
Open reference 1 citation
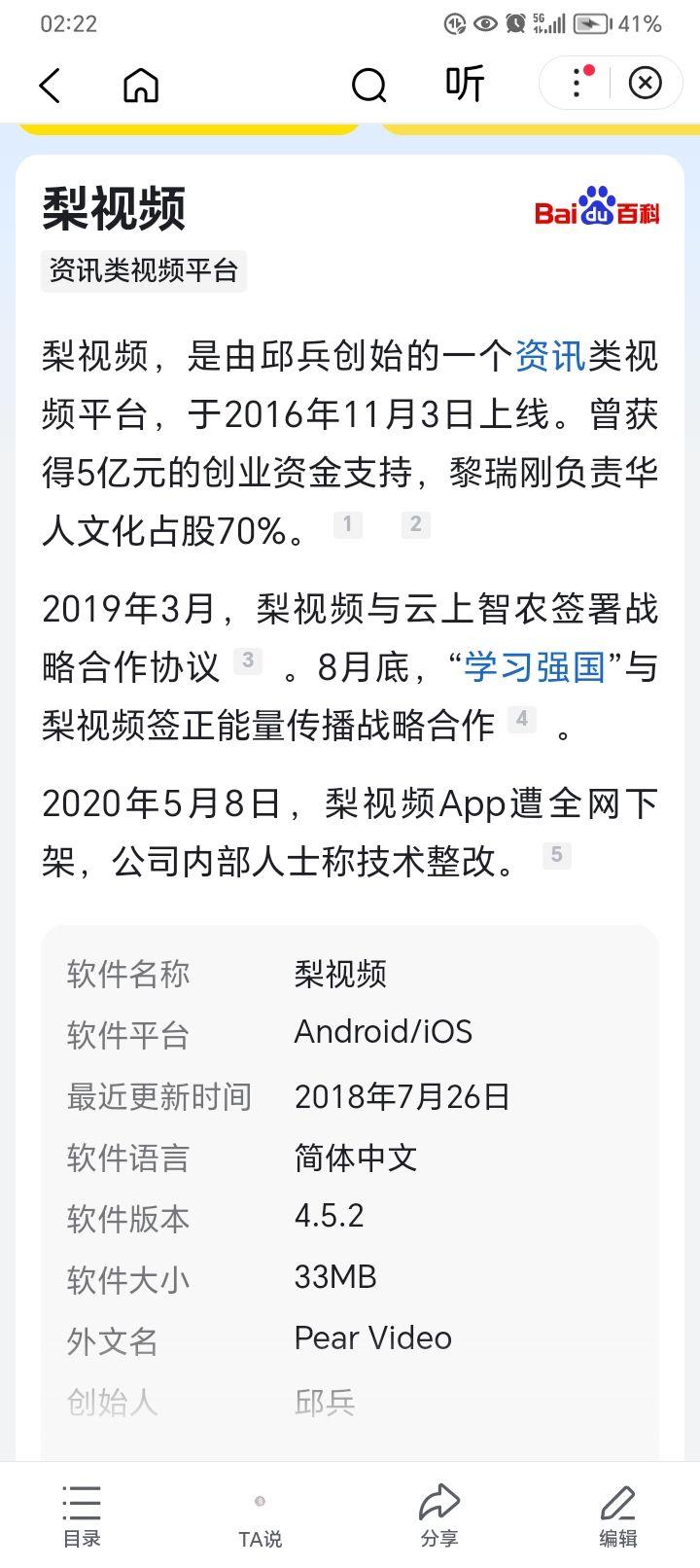point(348,524)
